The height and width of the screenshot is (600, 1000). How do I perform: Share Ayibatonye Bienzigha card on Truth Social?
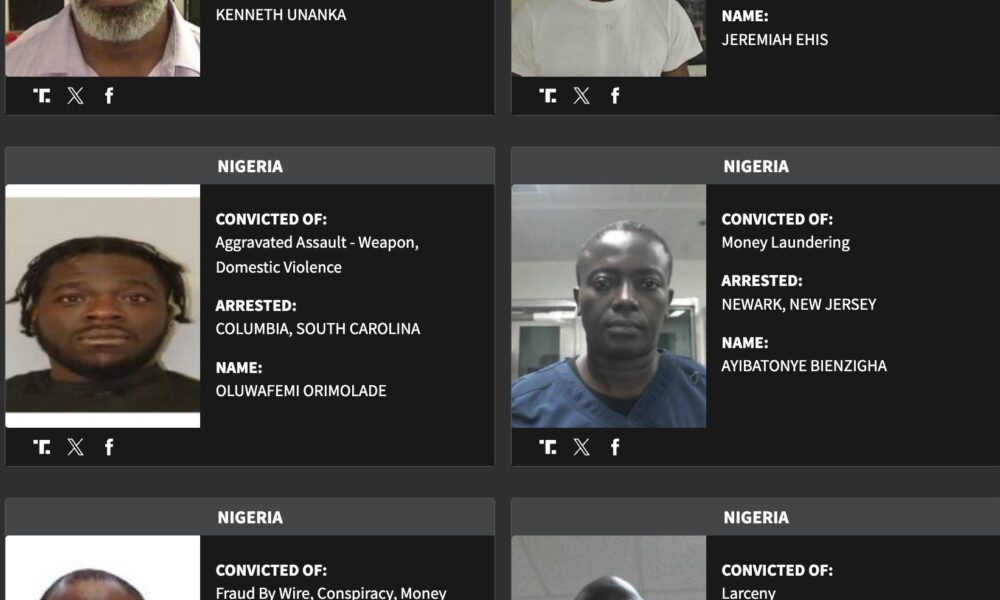(548, 447)
